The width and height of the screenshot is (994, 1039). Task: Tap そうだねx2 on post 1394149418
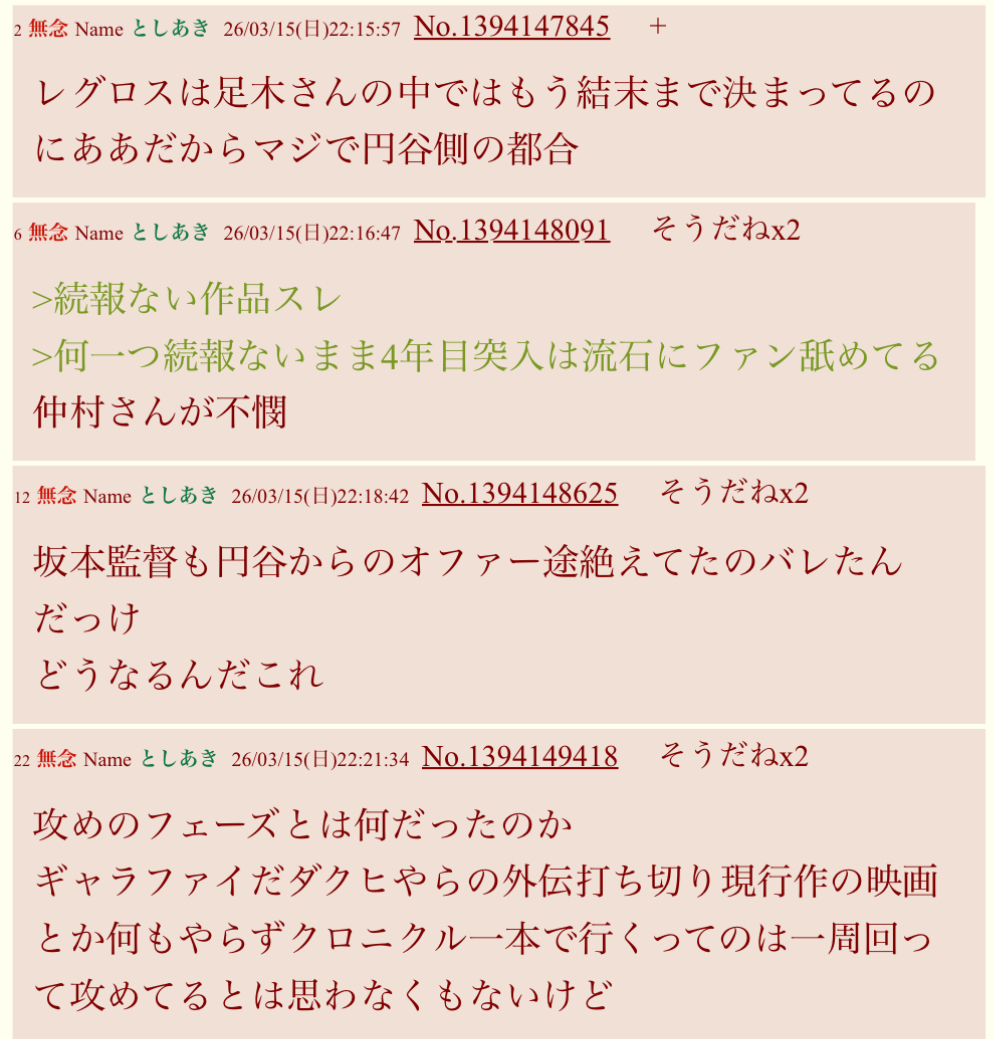tap(734, 756)
